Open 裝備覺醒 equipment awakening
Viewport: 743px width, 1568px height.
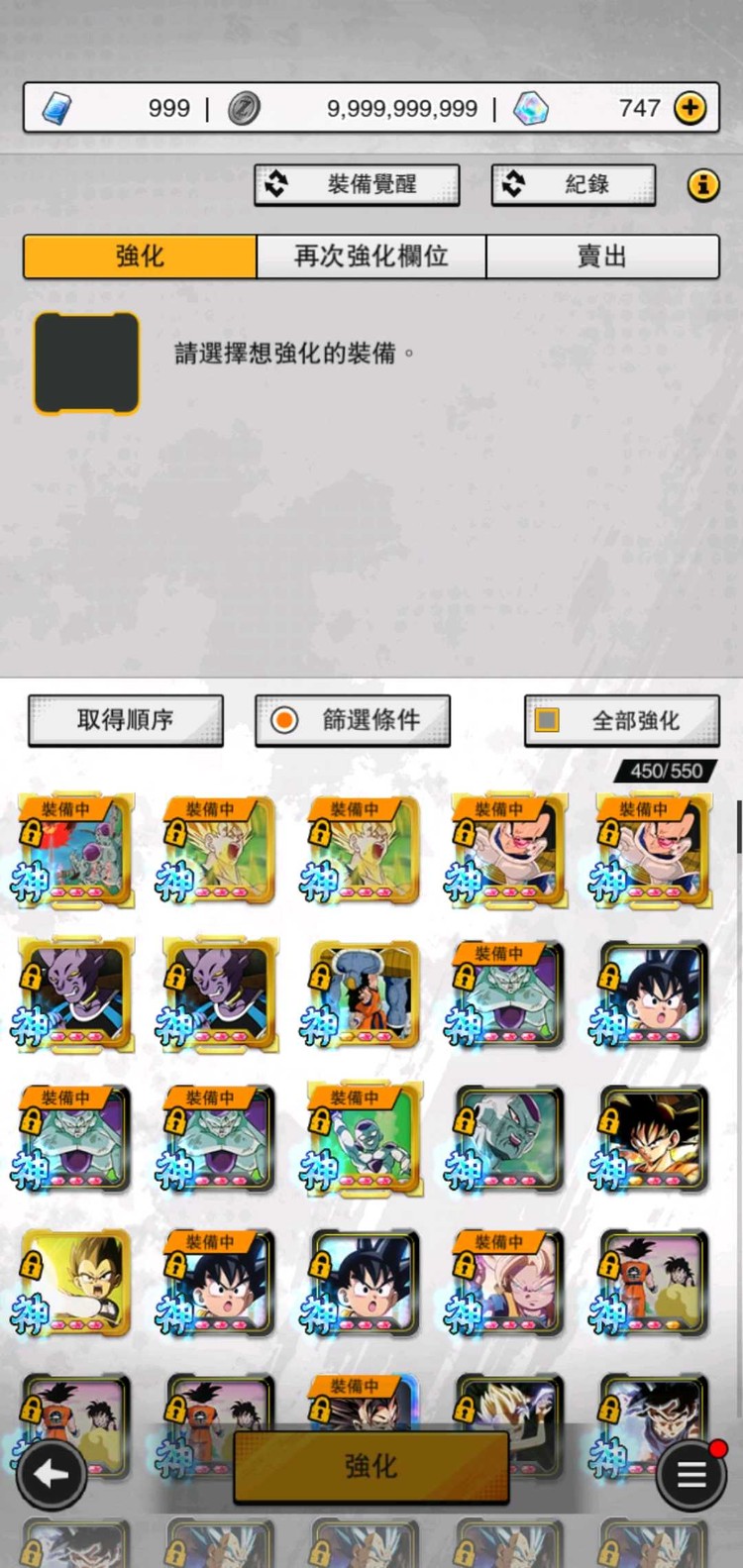[x=357, y=184]
